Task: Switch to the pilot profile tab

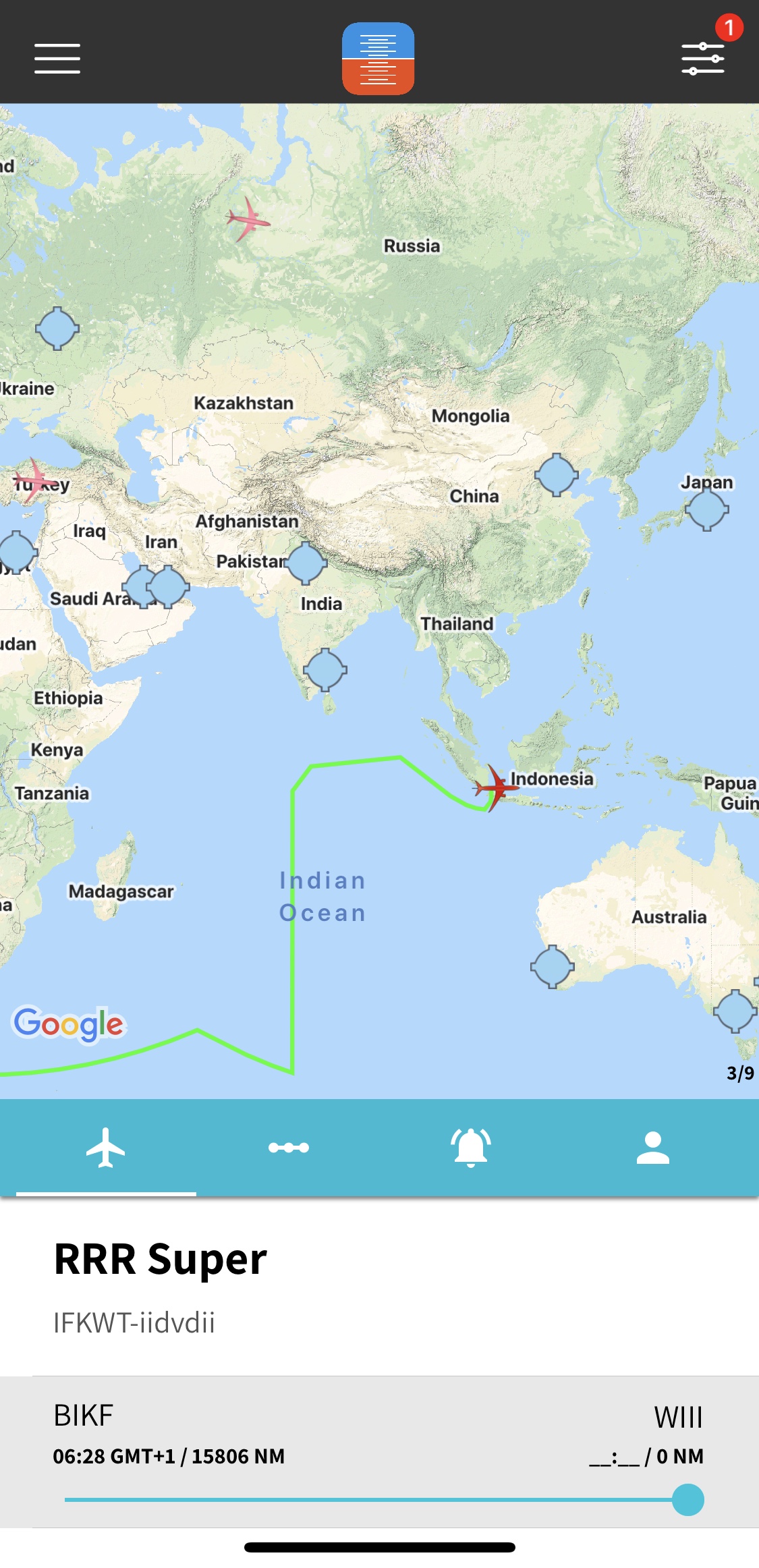Action: click(x=652, y=1147)
